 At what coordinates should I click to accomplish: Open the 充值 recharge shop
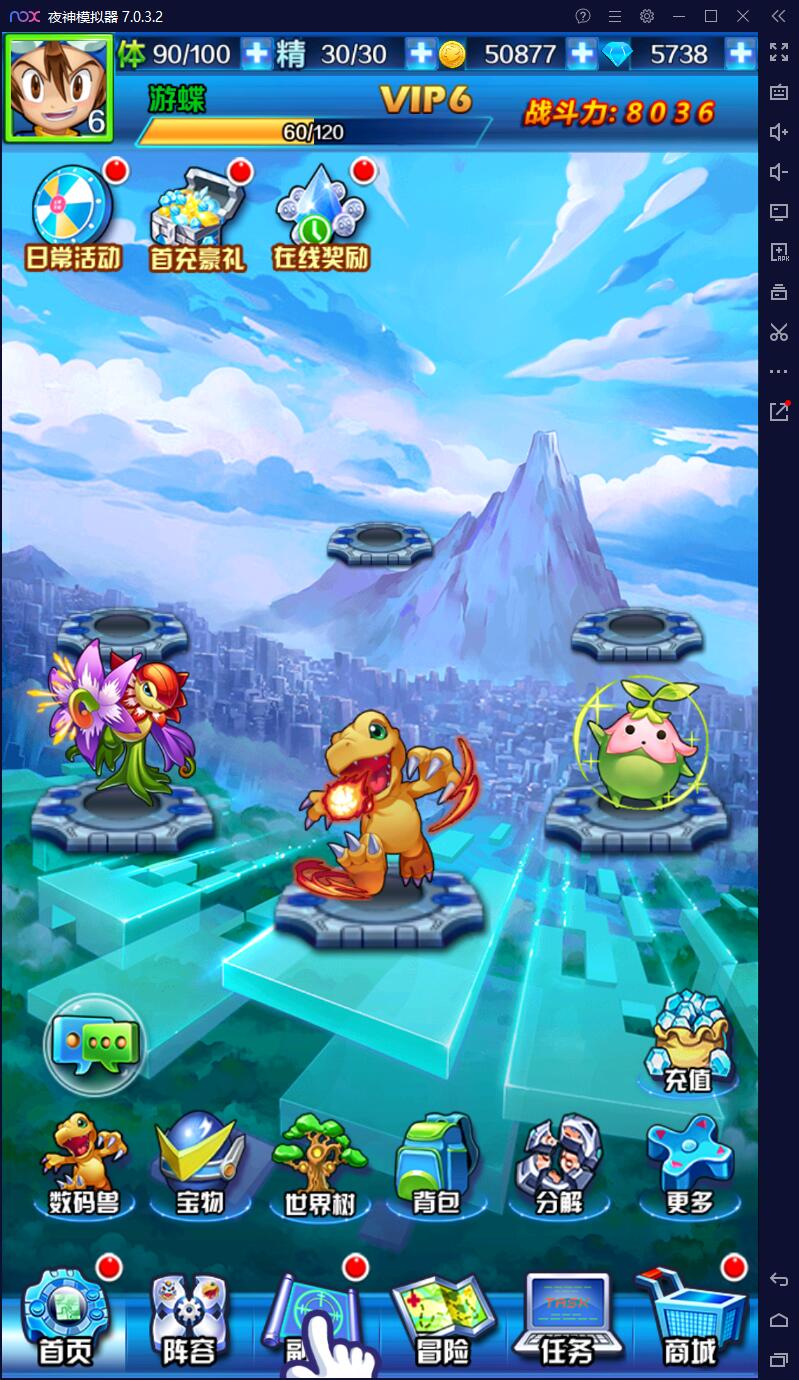688,1041
